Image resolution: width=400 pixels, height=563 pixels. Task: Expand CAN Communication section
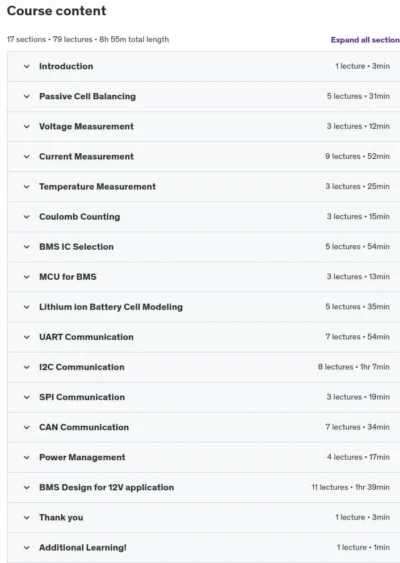203,427
